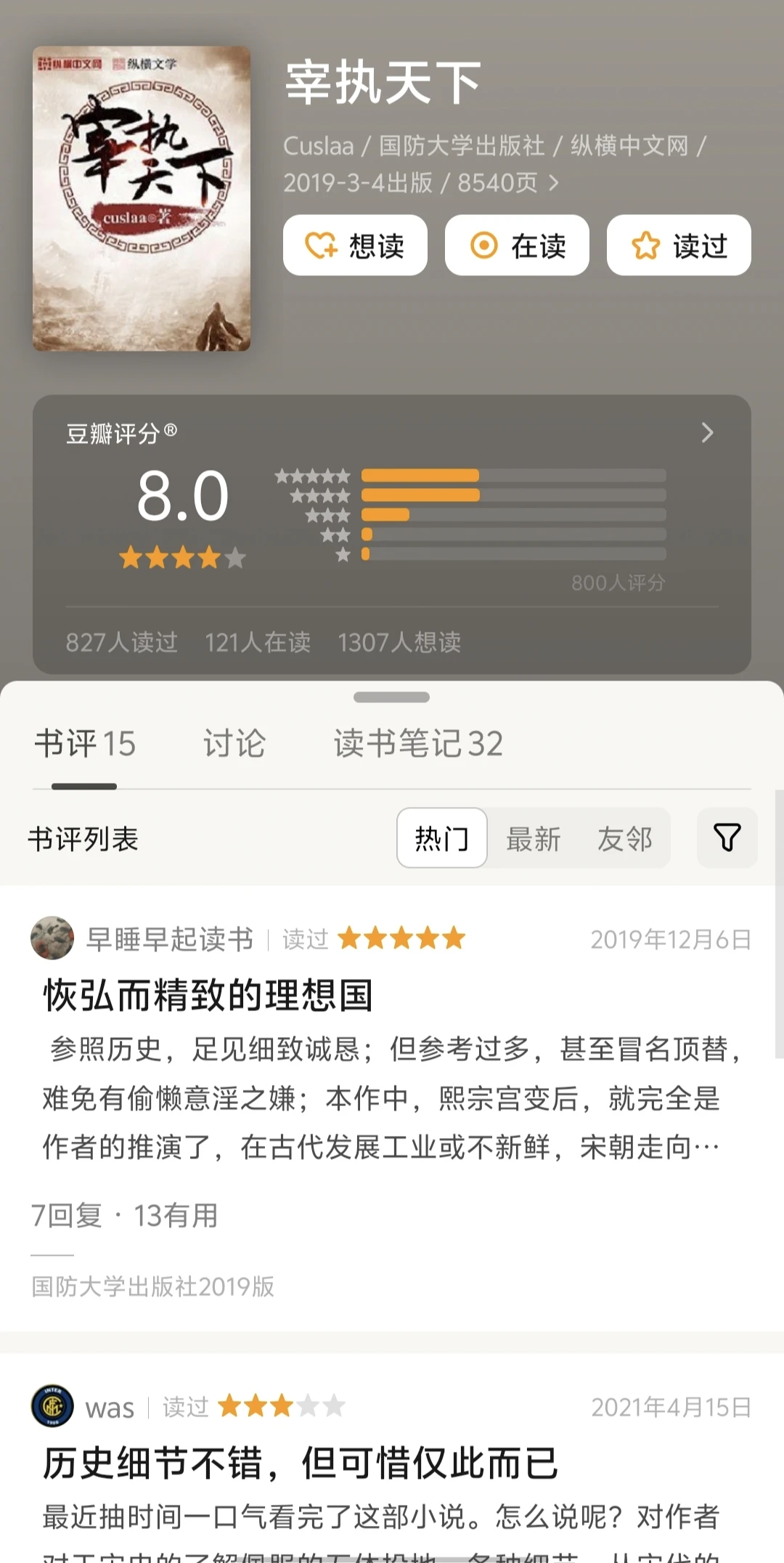784x1563 pixels.
Task: Click the heart icon on 想读 button
Action: click(322, 245)
